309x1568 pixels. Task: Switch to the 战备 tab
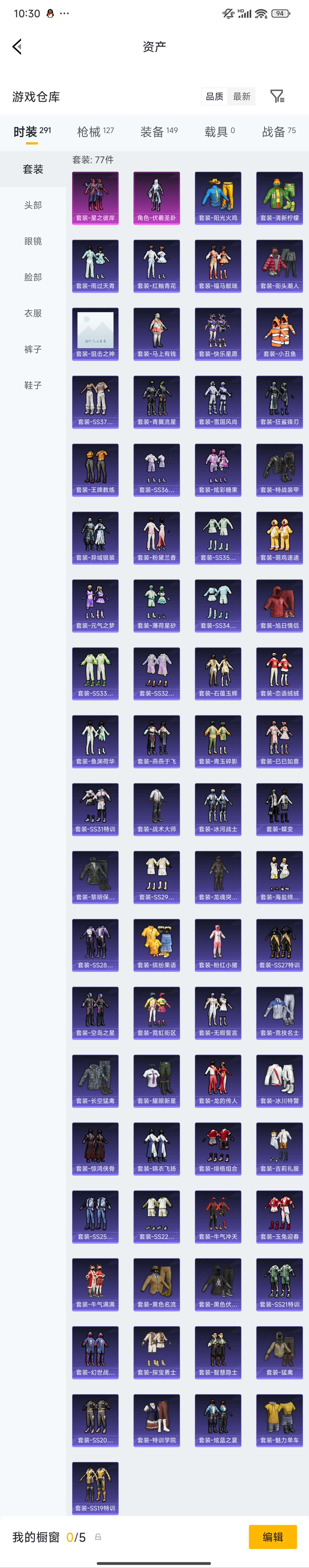279,131
